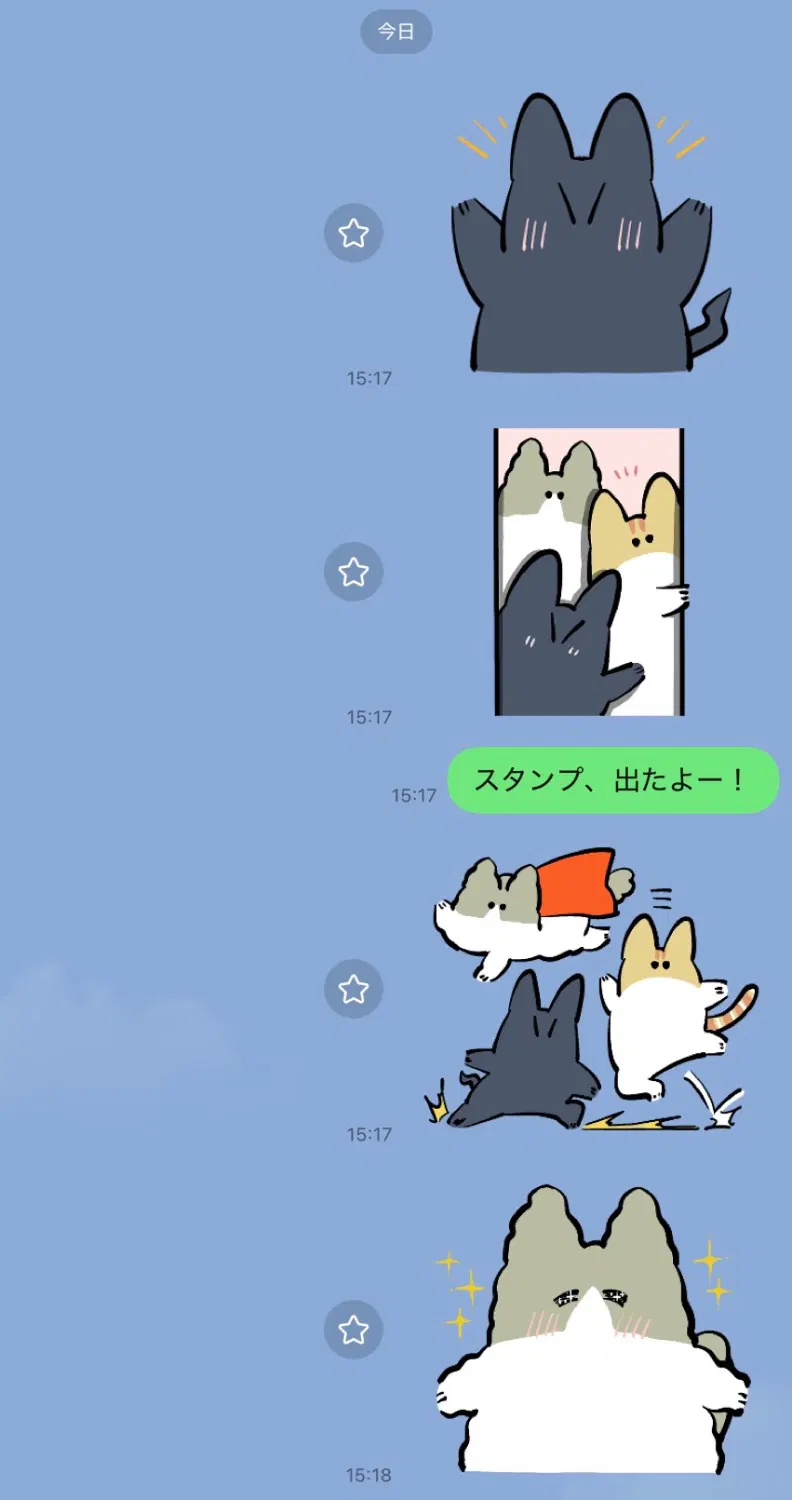Open the sticker with the red-caped flying cat
The width and height of the screenshot is (792, 1500).
[590, 989]
